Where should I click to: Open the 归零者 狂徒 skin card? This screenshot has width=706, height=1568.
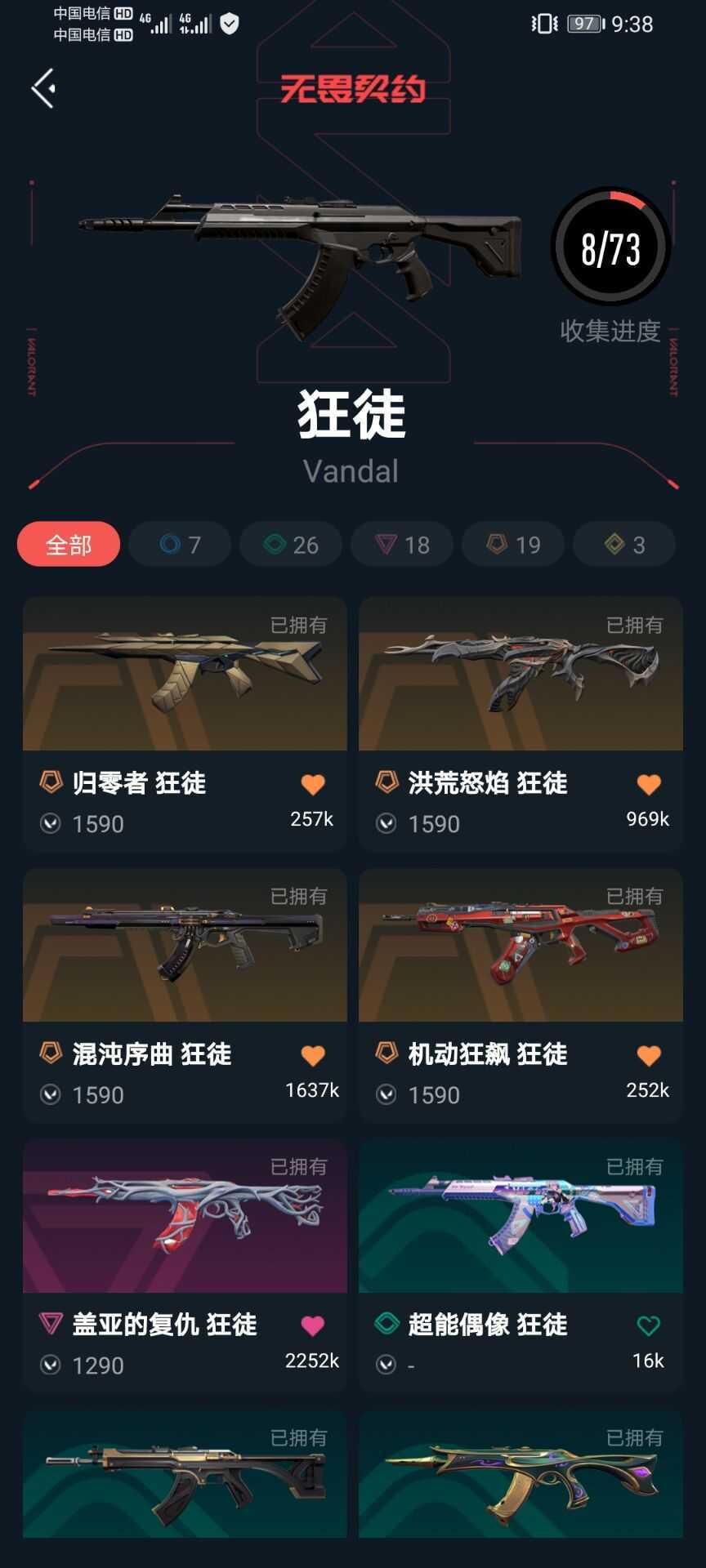coord(185,724)
